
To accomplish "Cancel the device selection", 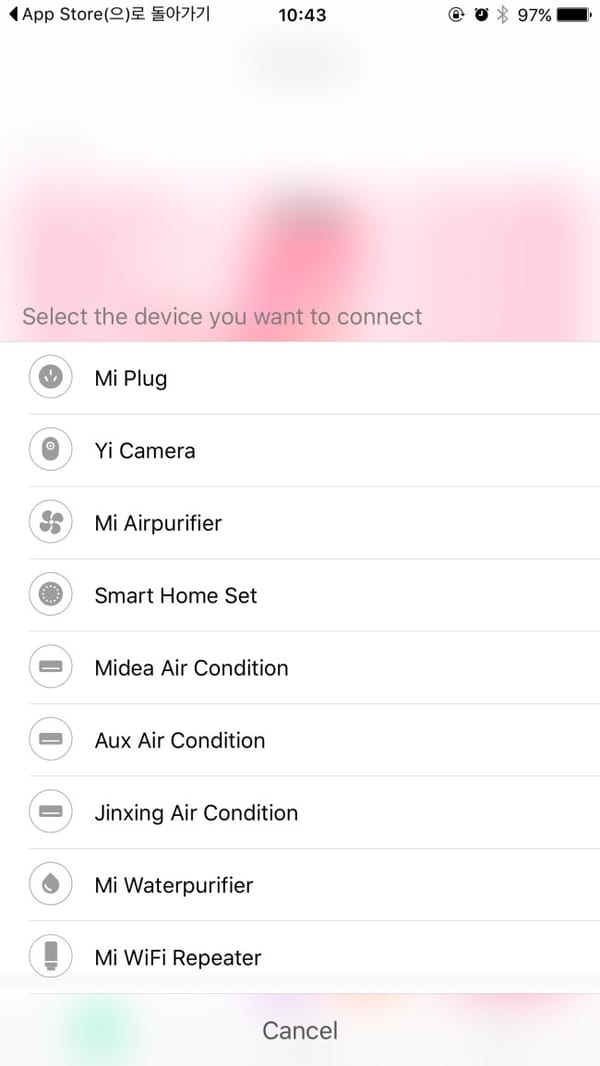I will point(300,1030).
